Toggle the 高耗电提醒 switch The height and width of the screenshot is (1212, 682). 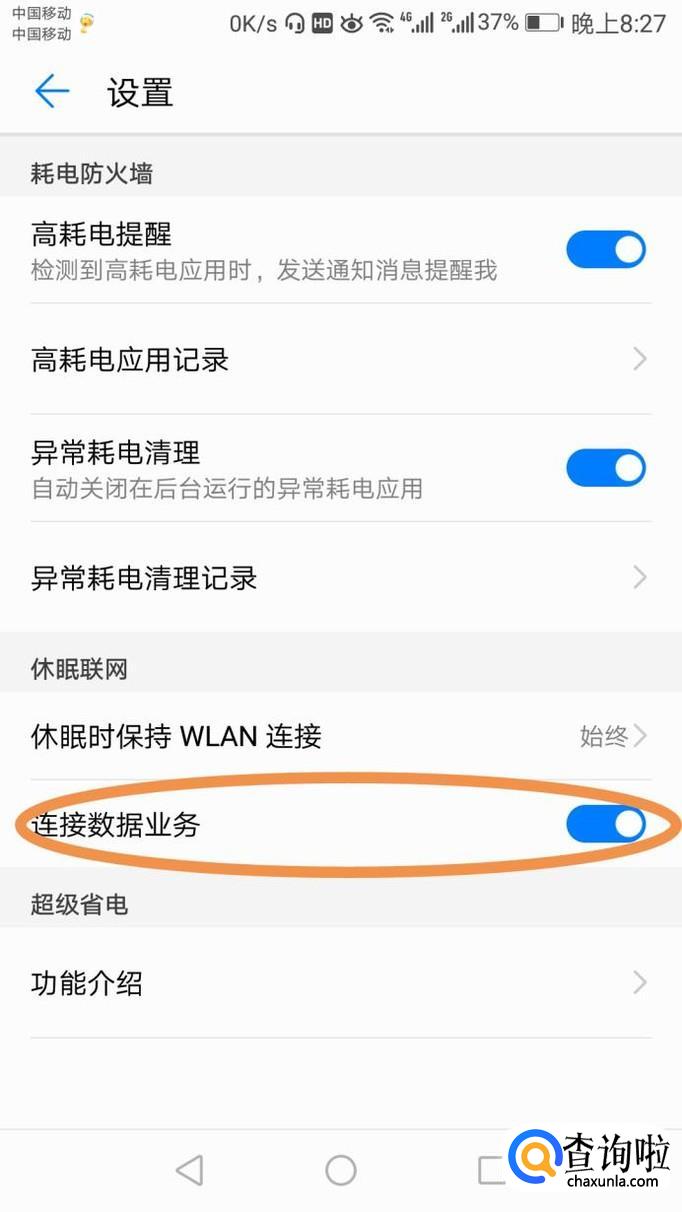[606, 250]
